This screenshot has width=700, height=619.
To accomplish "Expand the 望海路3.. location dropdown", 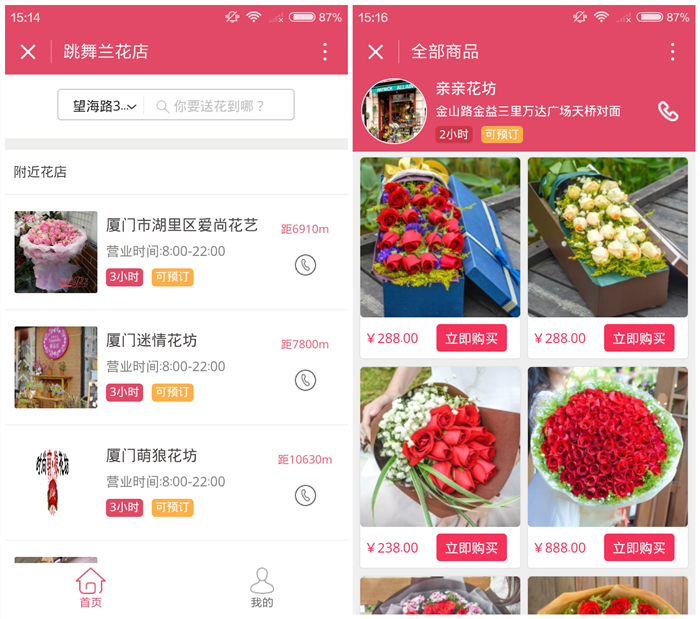I will (x=105, y=105).
